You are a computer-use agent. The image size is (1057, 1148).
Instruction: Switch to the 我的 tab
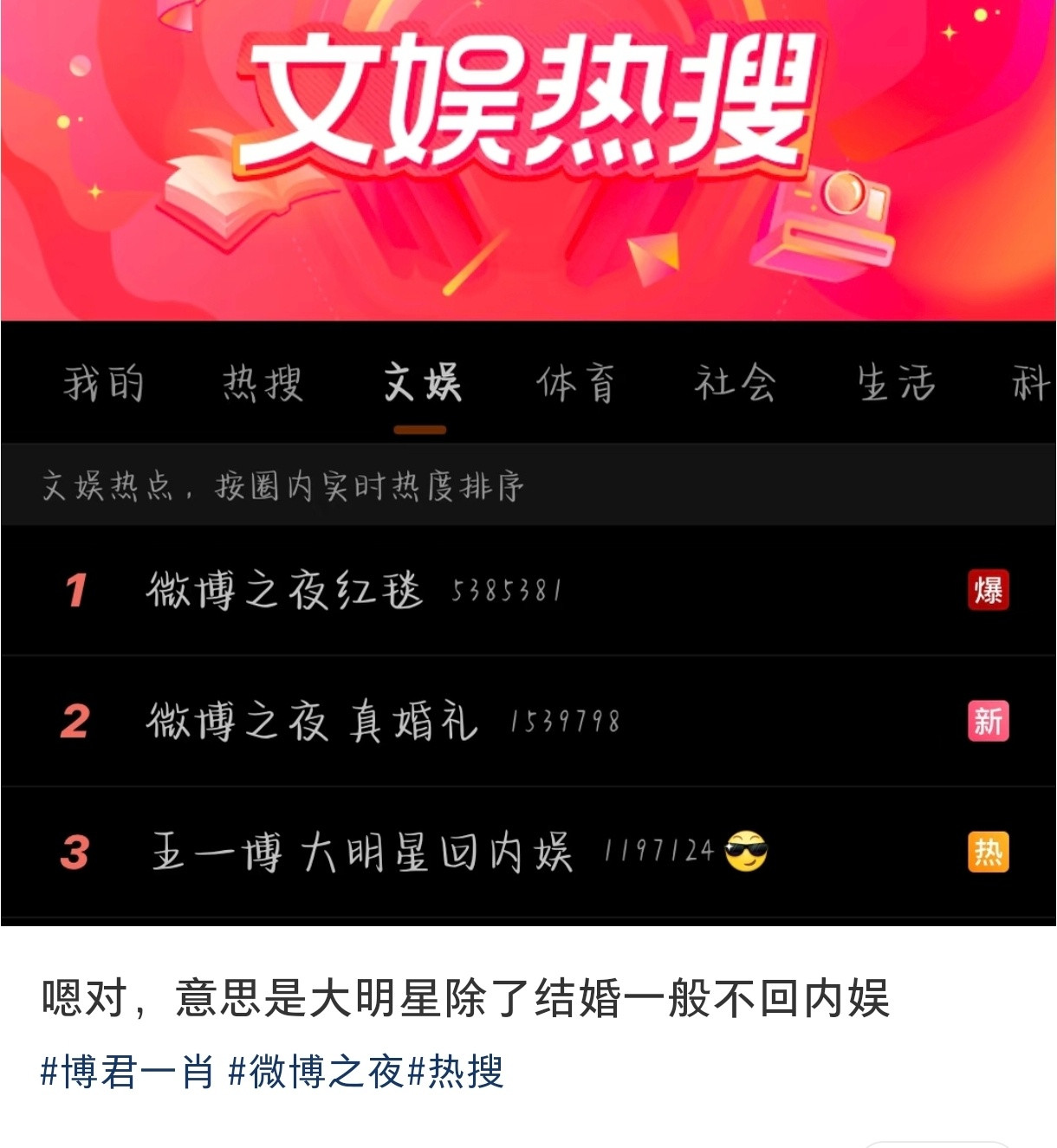coord(104,384)
